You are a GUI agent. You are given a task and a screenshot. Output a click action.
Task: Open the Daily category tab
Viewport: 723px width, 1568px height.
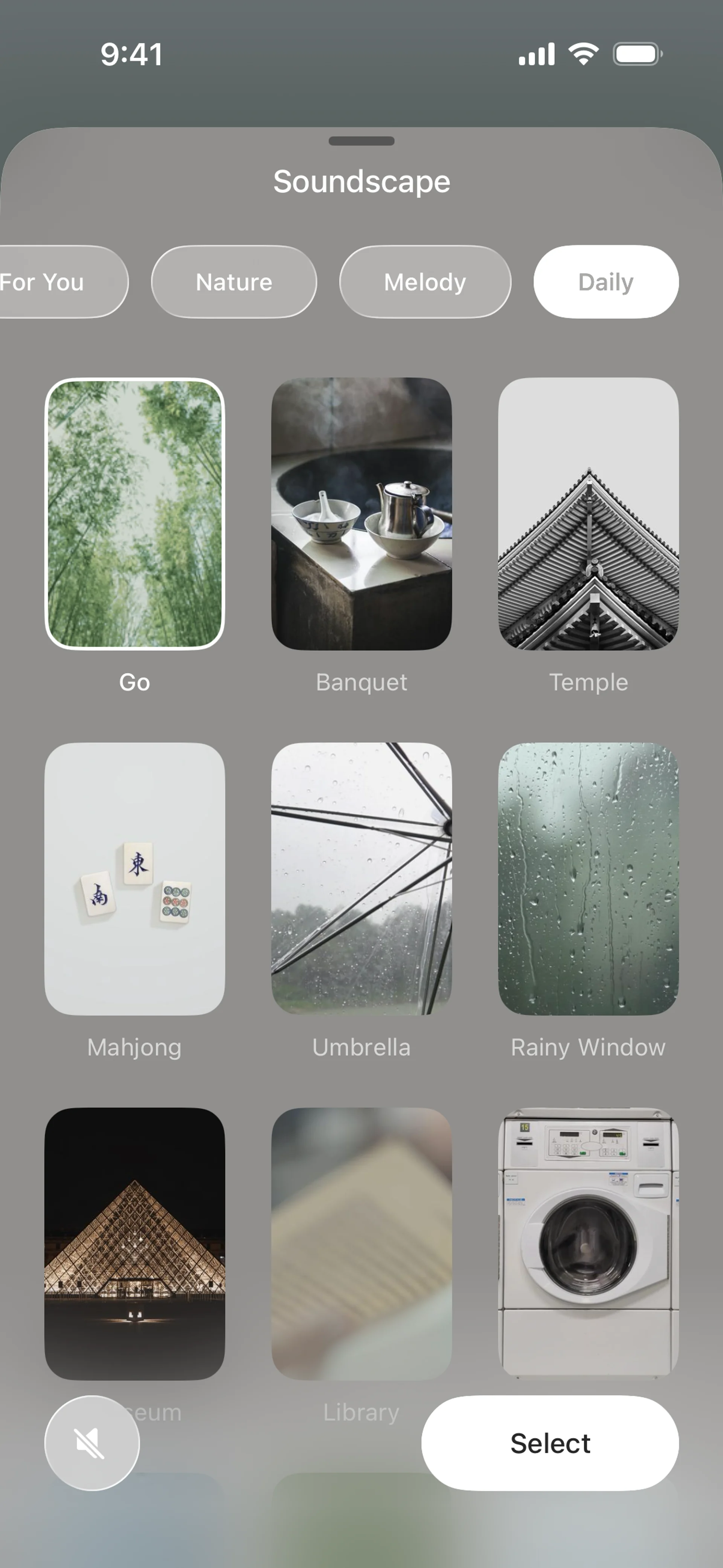[x=606, y=282]
